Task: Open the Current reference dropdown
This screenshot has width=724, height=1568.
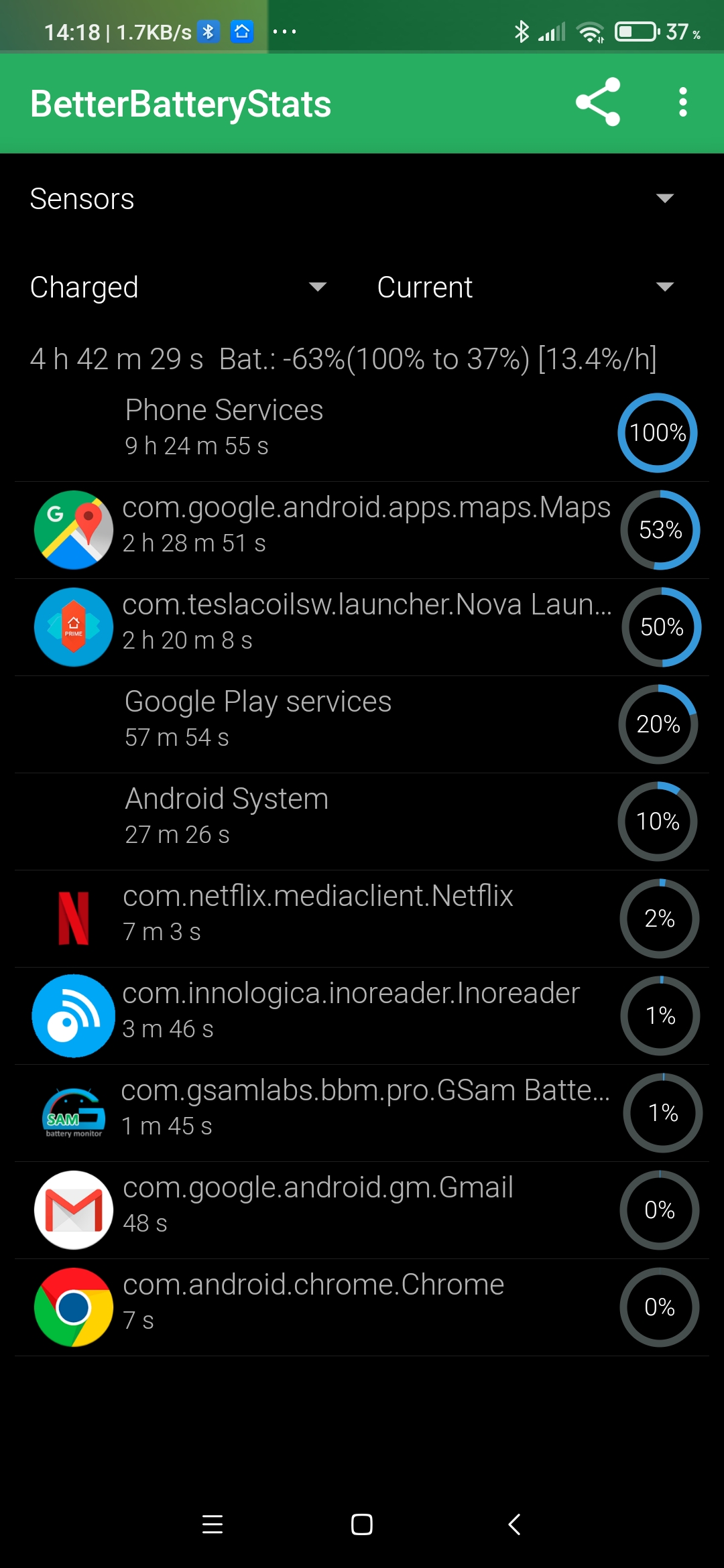Action: pyautogui.click(x=525, y=287)
